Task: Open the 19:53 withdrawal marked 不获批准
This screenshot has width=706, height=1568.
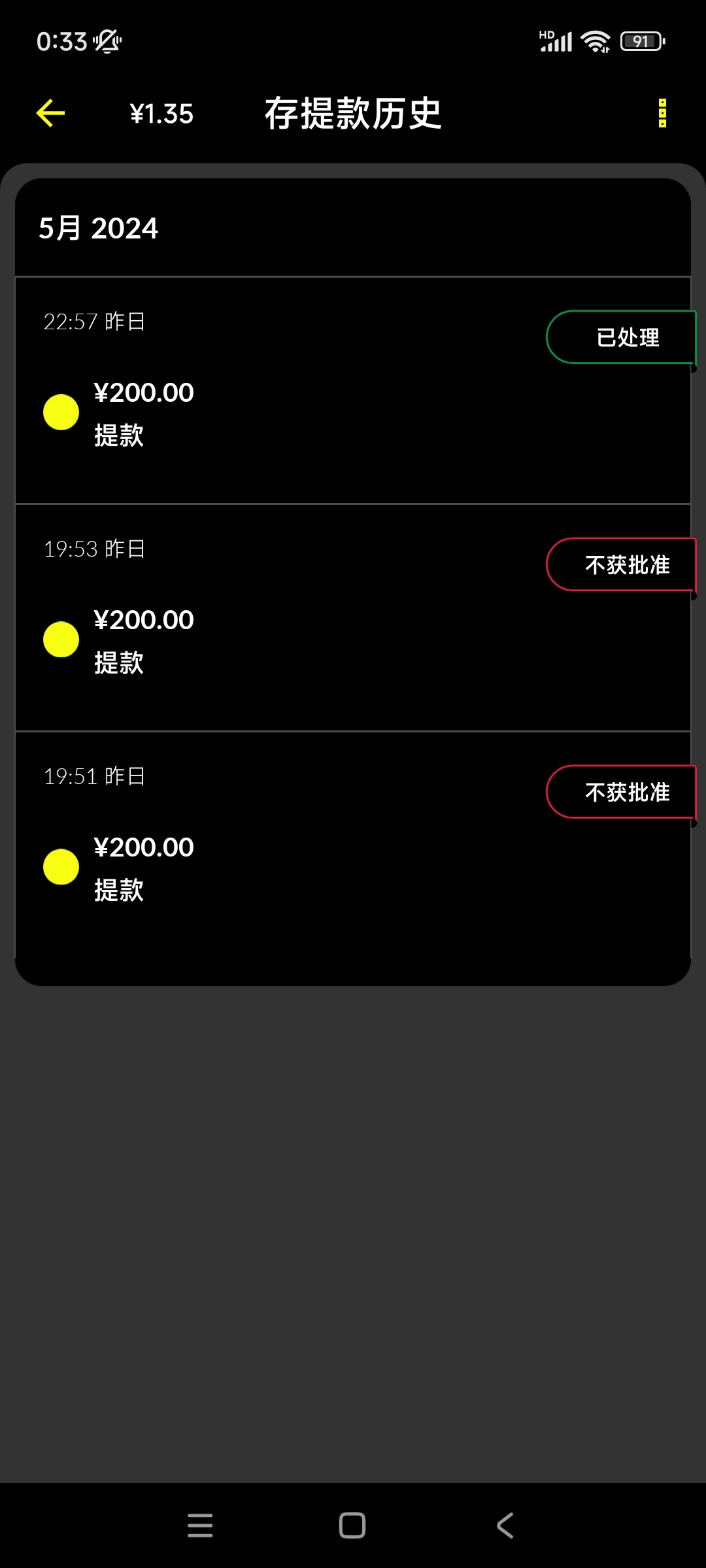Action: (353, 618)
